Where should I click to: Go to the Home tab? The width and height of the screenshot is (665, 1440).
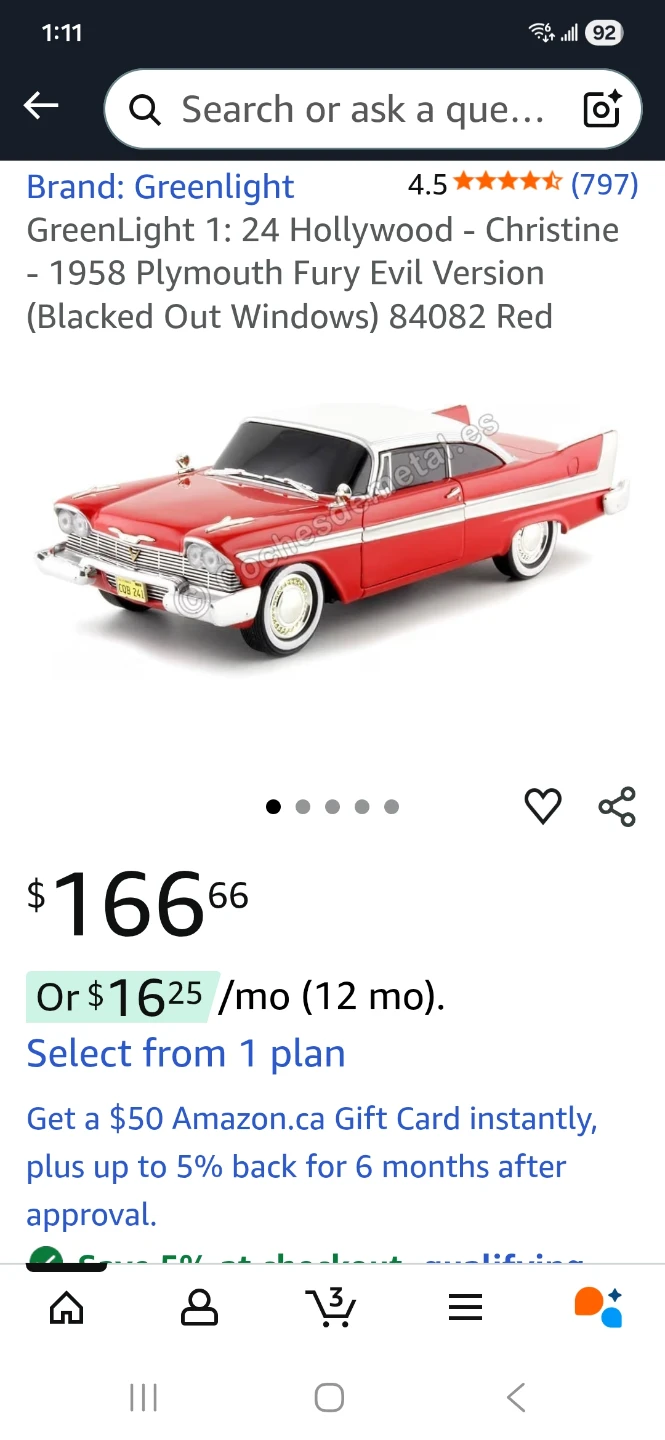point(67,1306)
